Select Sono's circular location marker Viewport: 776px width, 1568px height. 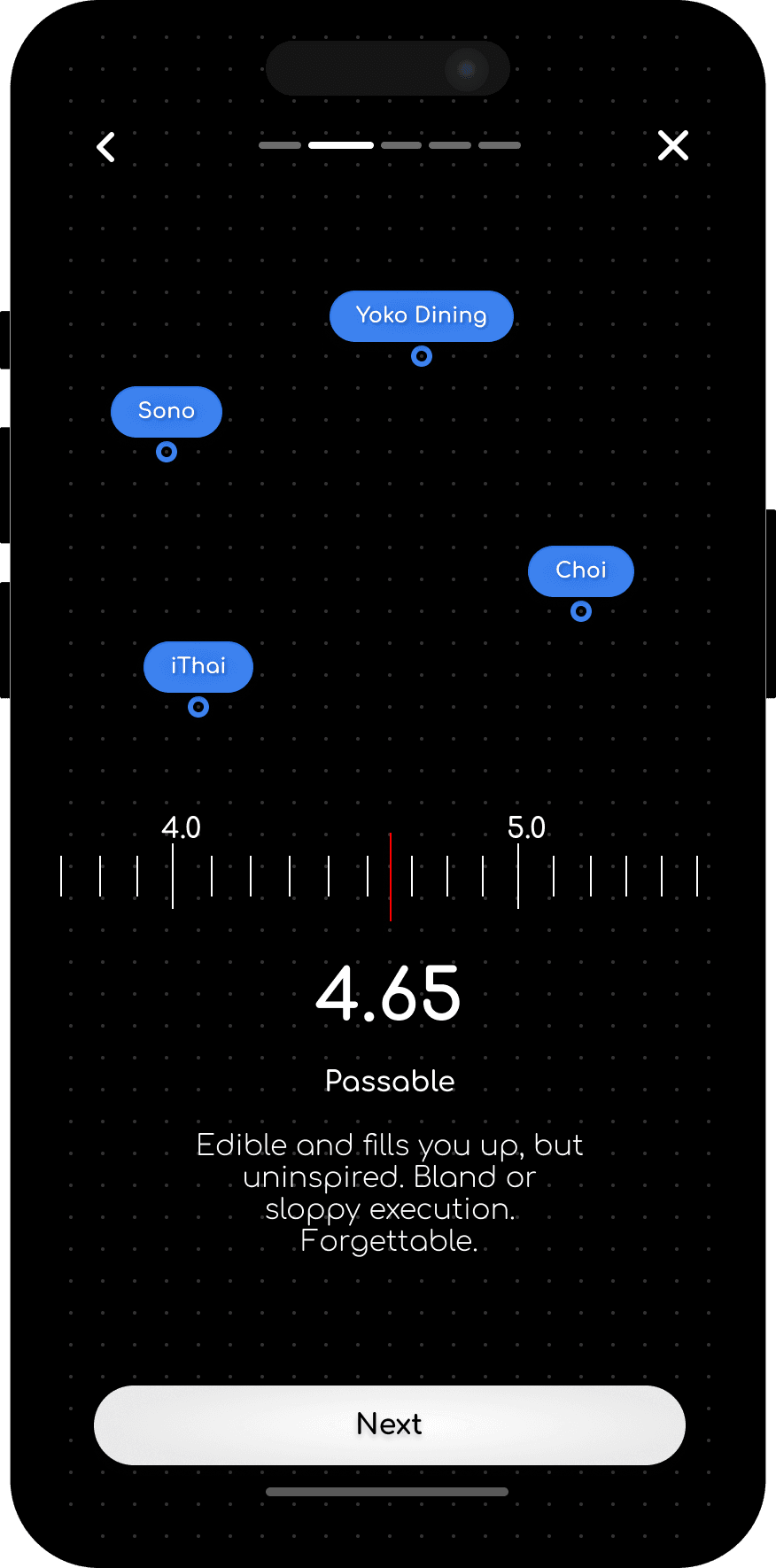[x=166, y=451]
